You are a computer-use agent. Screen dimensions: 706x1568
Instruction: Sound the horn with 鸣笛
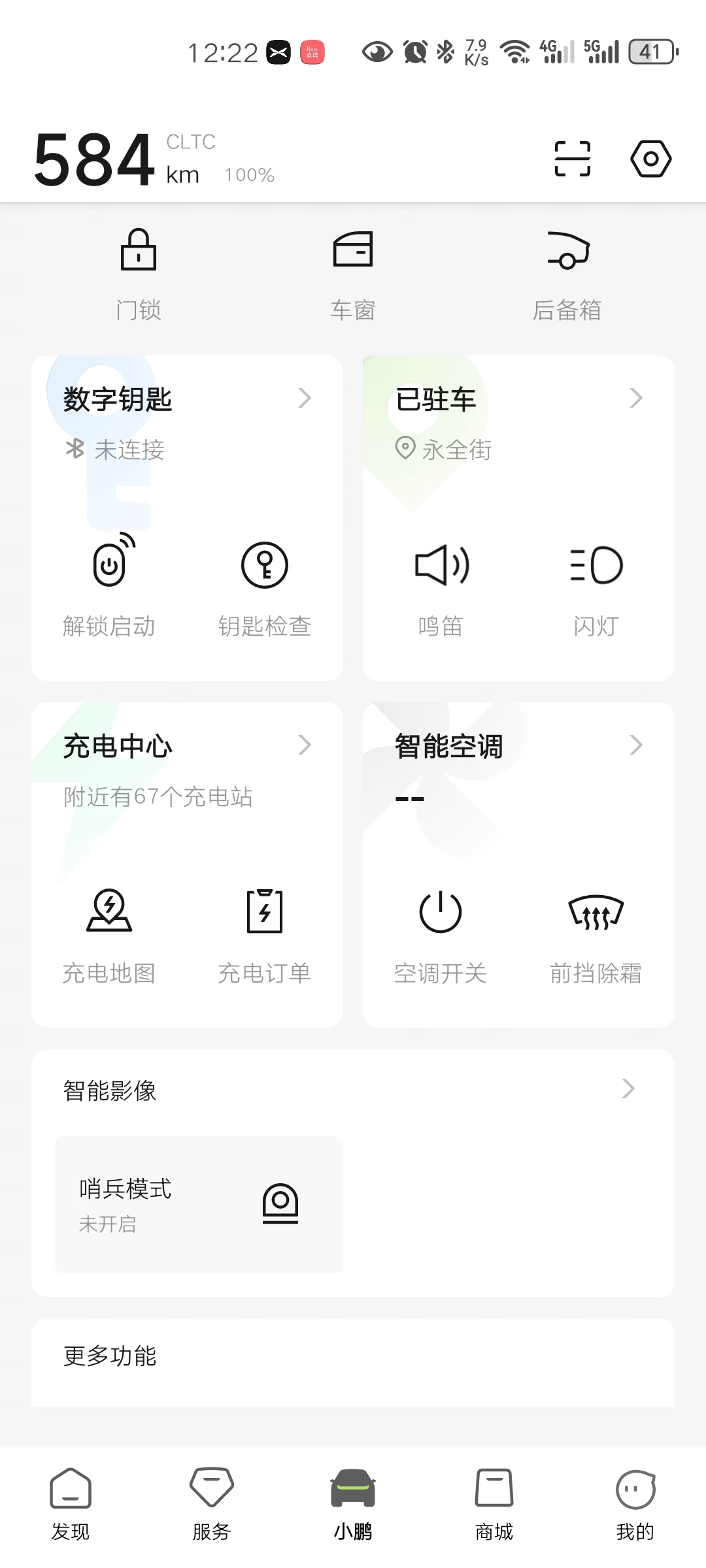coord(441,588)
